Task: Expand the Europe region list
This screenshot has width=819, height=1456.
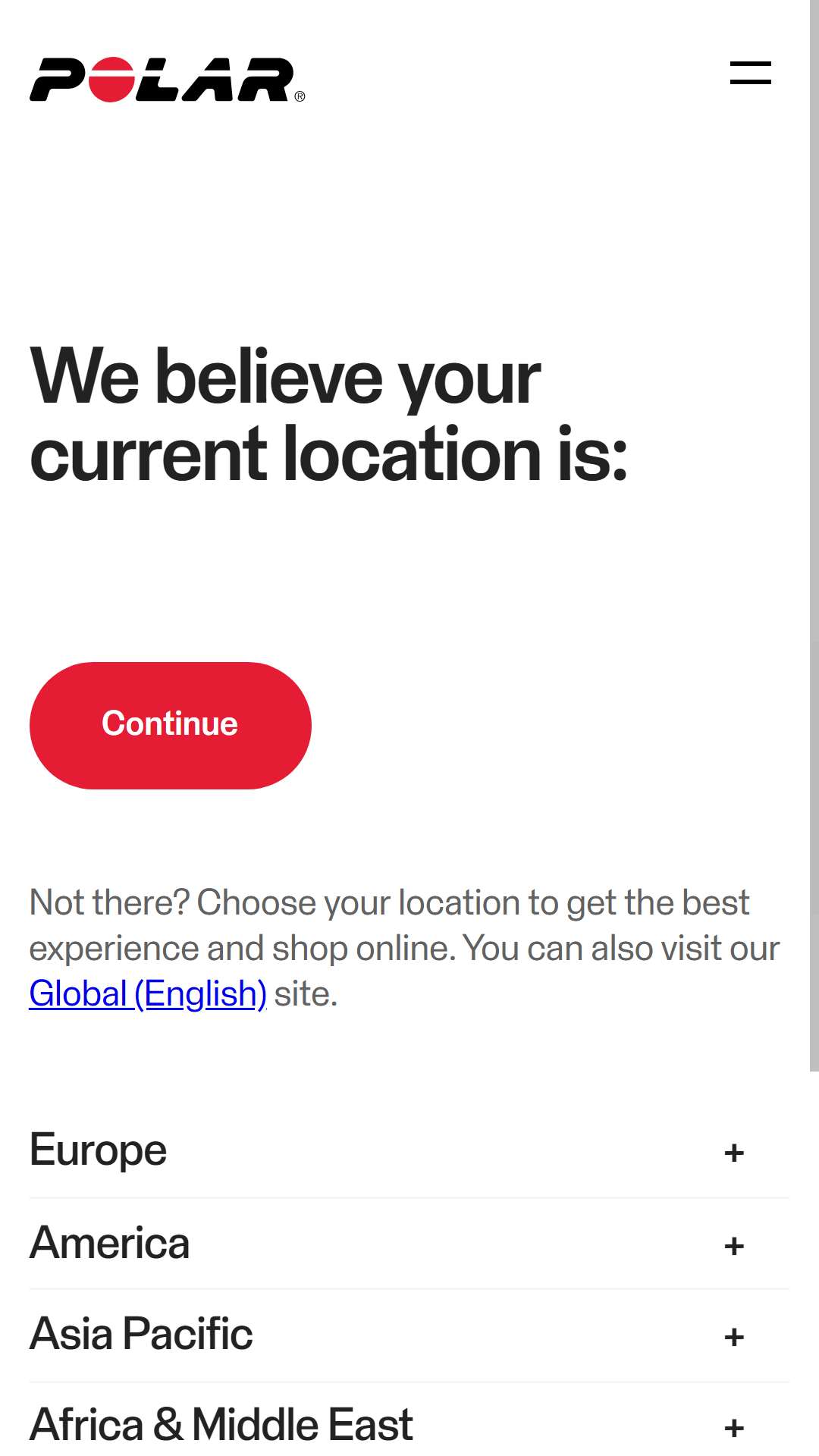Action: [x=409, y=1150]
